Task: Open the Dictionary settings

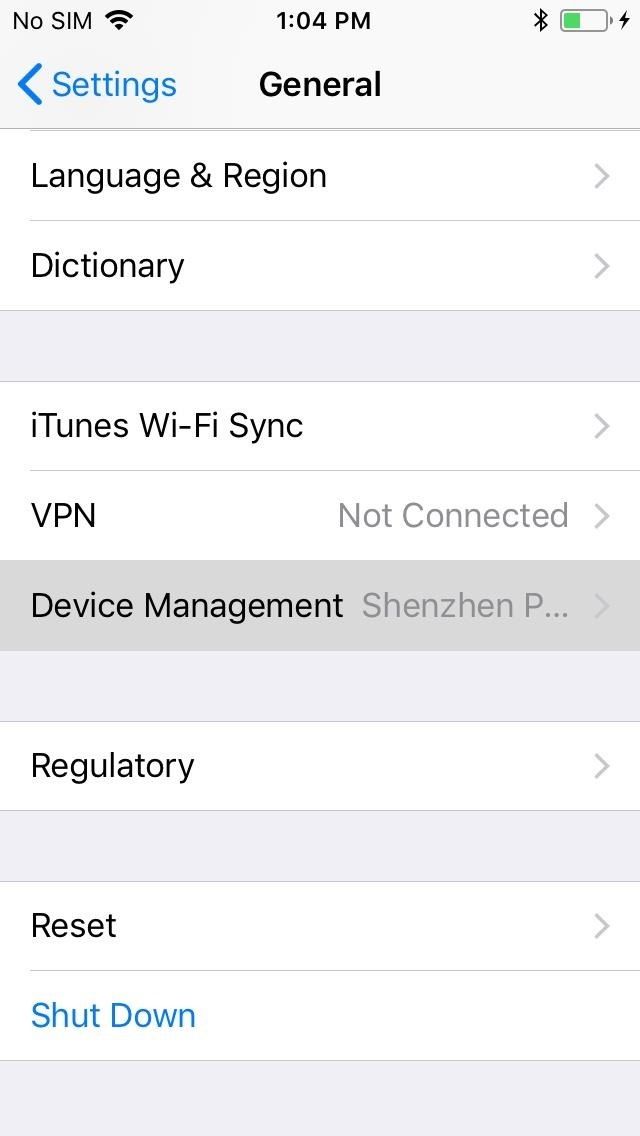Action: tap(320, 266)
